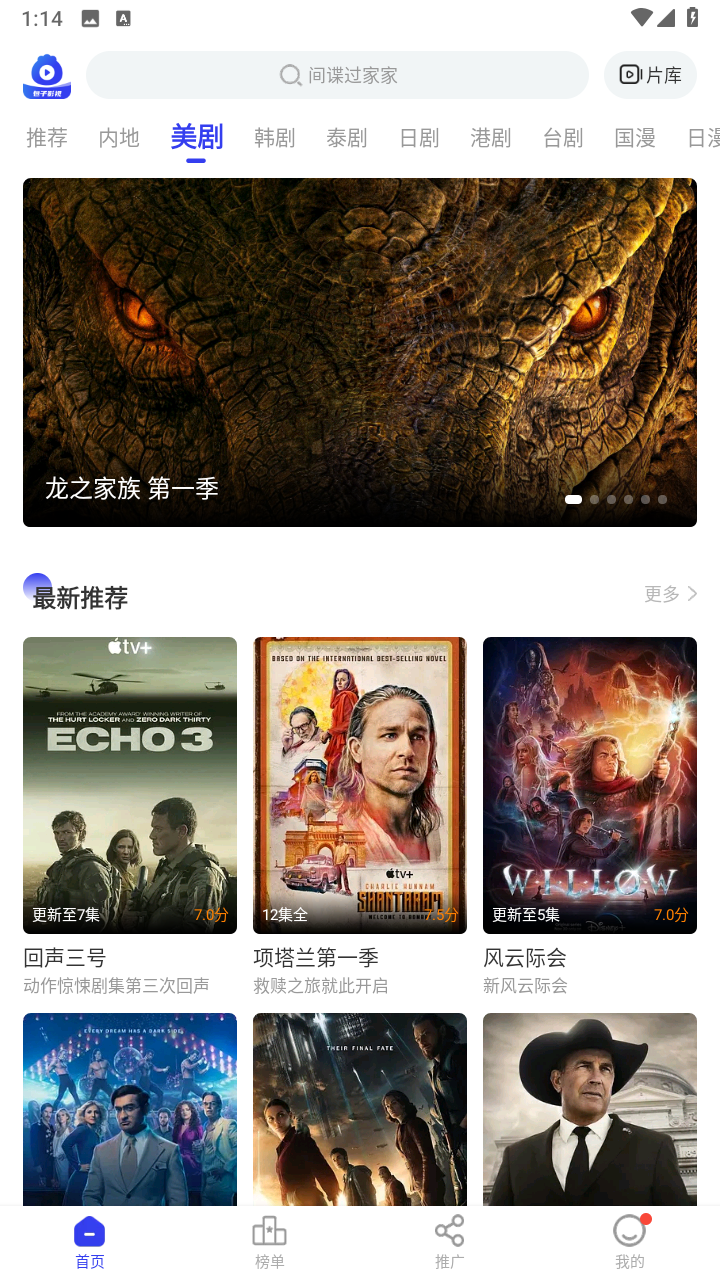This screenshot has width=720, height=1280.
Task: Open the 榜单 rankings icon
Action: [269, 1230]
